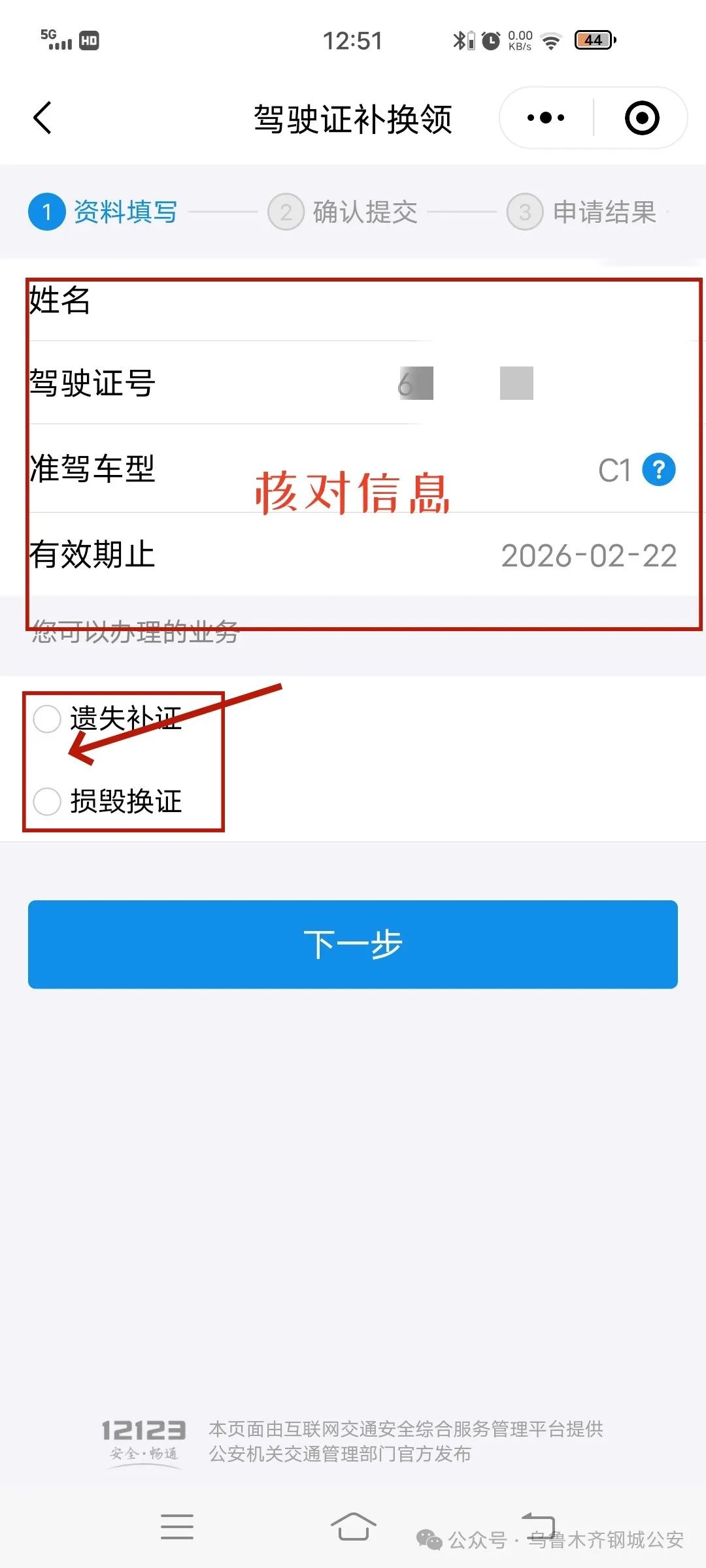
Task: Choose the 损毁换证 option
Action: 47,801
